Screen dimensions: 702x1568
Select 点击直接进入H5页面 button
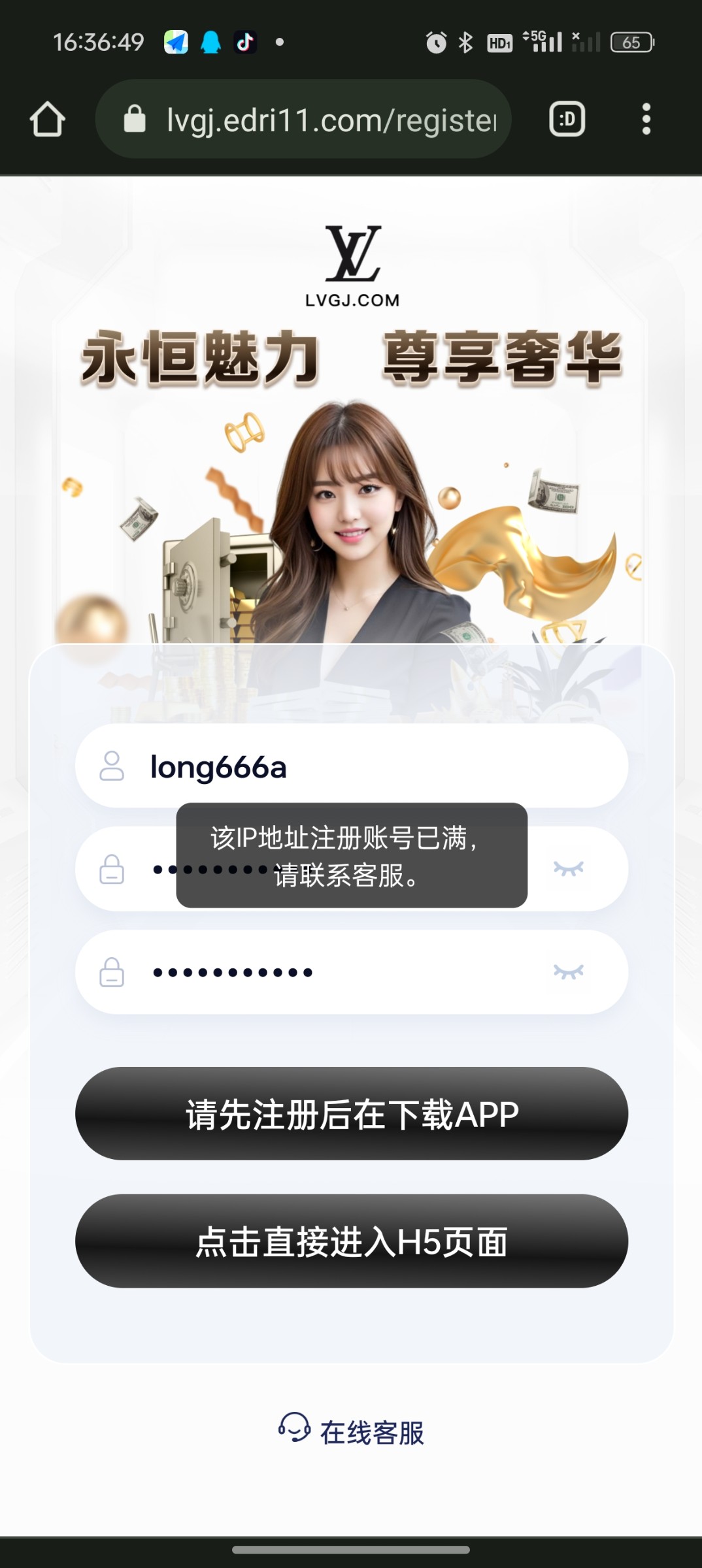pos(352,1241)
